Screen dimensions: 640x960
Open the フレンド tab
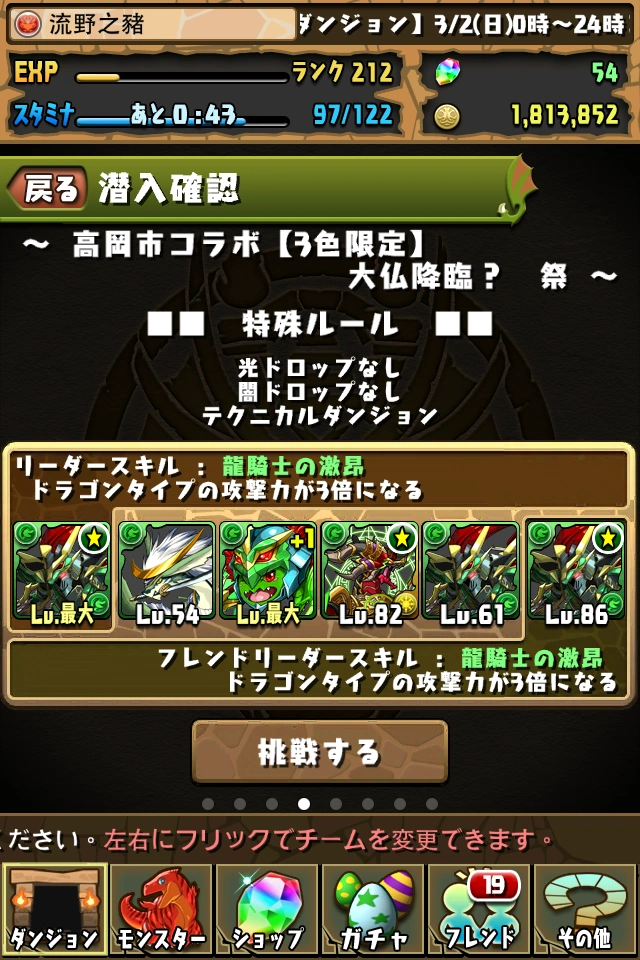coord(480,910)
